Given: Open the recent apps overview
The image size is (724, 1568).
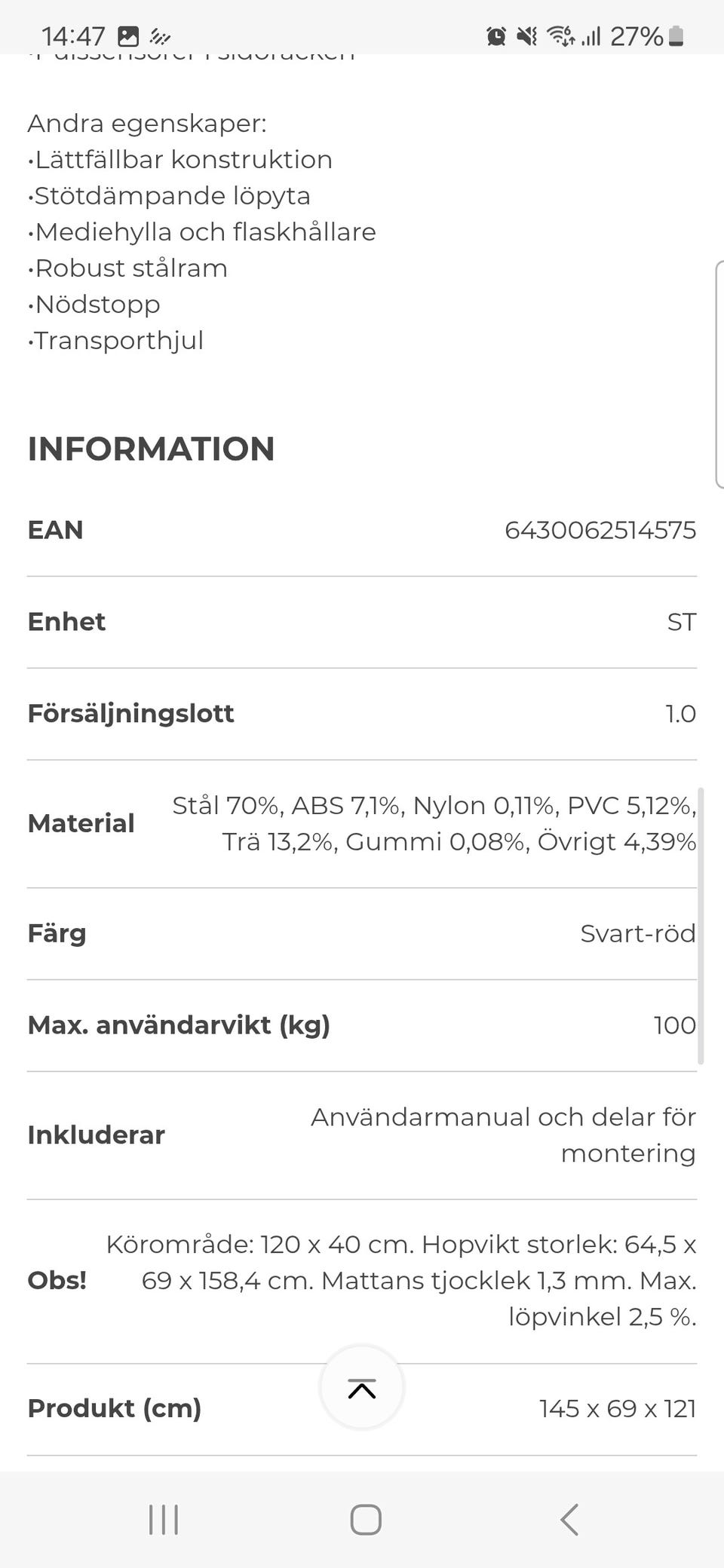Looking at the screenshot, I should (164, 1519).
